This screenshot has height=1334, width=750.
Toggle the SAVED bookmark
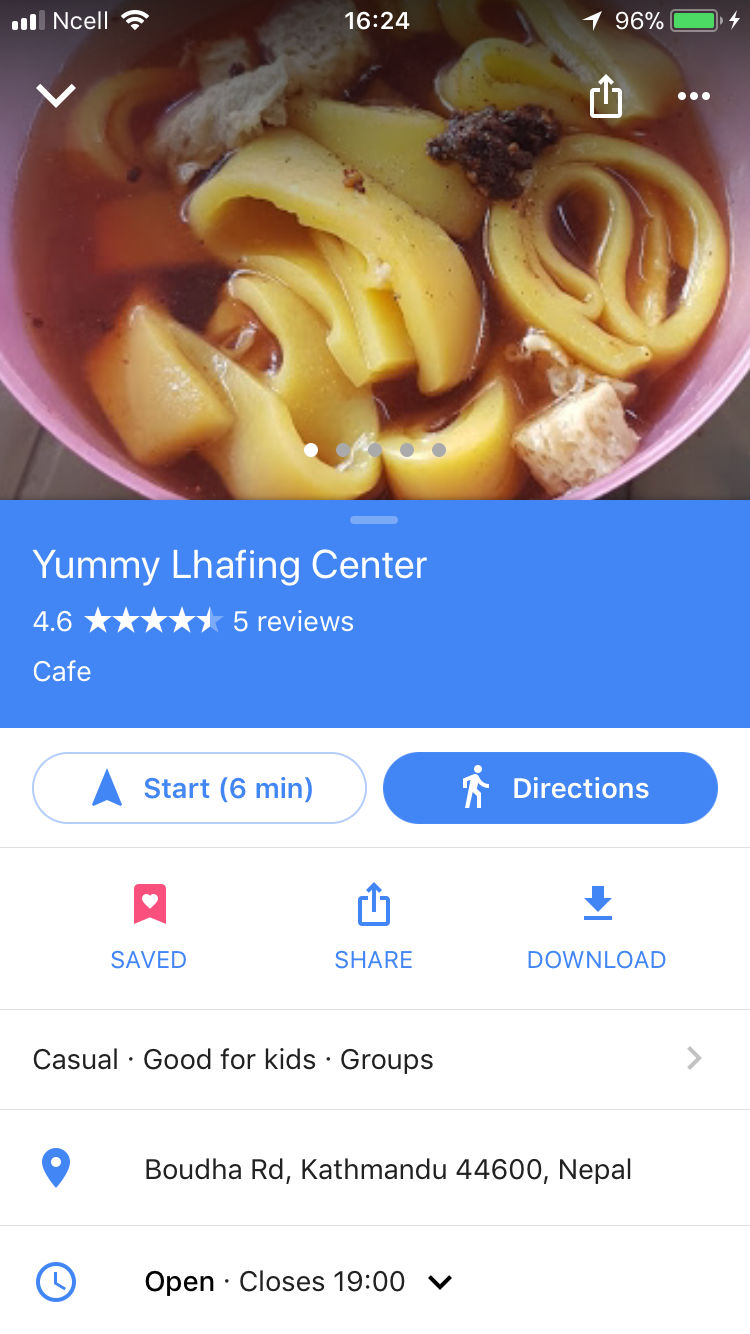[149, 926]
